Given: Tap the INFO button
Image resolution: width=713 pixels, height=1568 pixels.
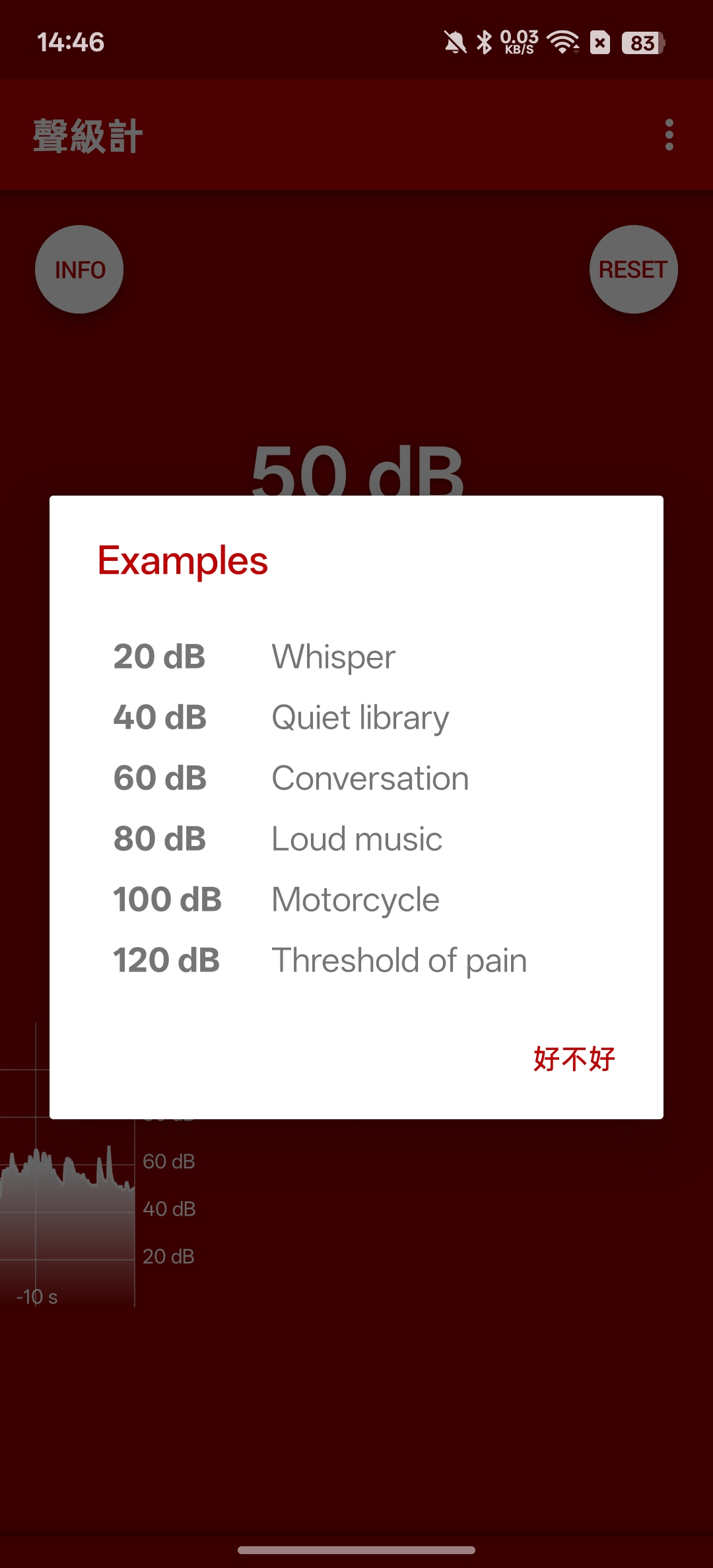Looking at the screenshot, I should pyautogui.click(x=79, y=269).
